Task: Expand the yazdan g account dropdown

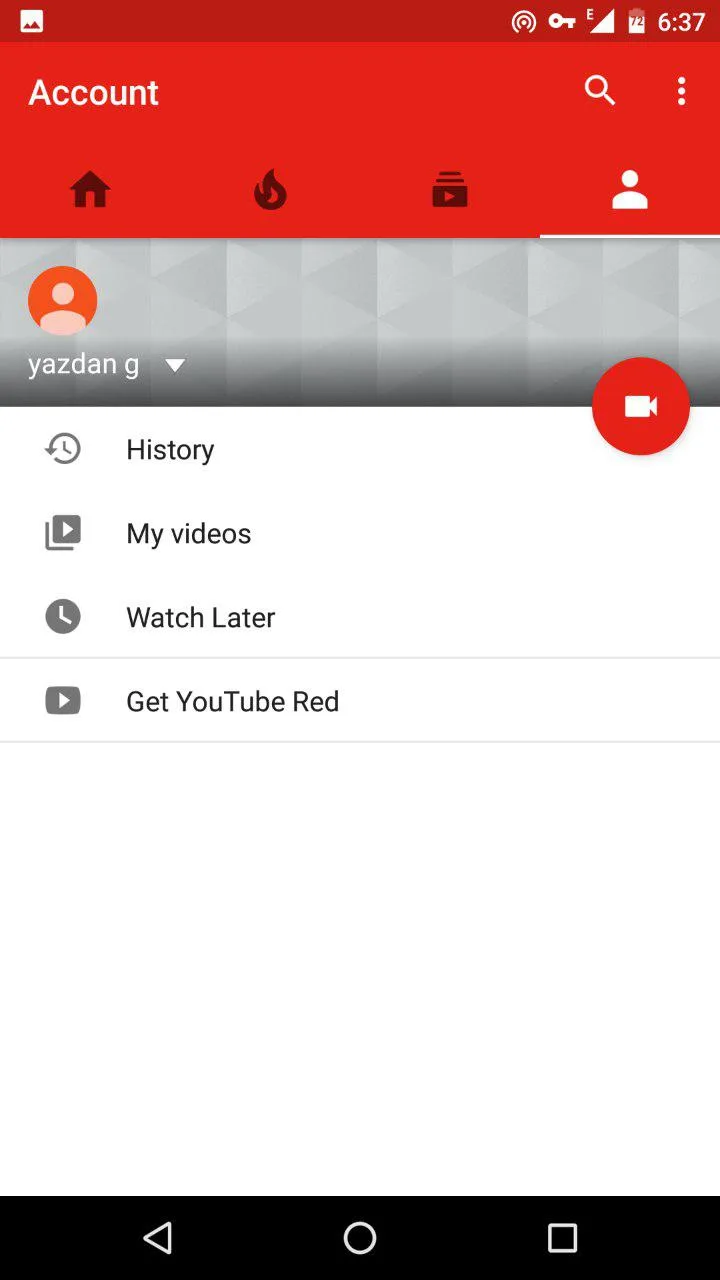Action: coord(175,365)
